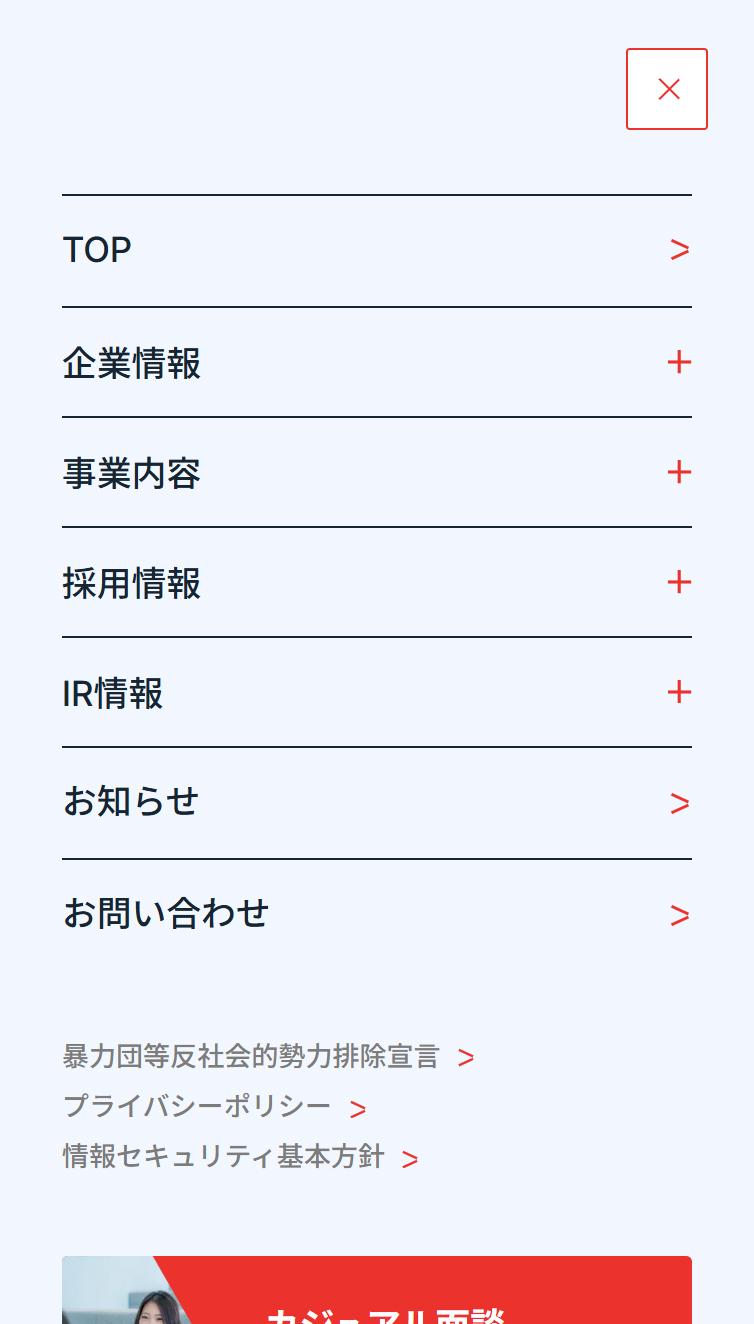
Task: Close the navigation menu with the X button
Action: (666, 89)
